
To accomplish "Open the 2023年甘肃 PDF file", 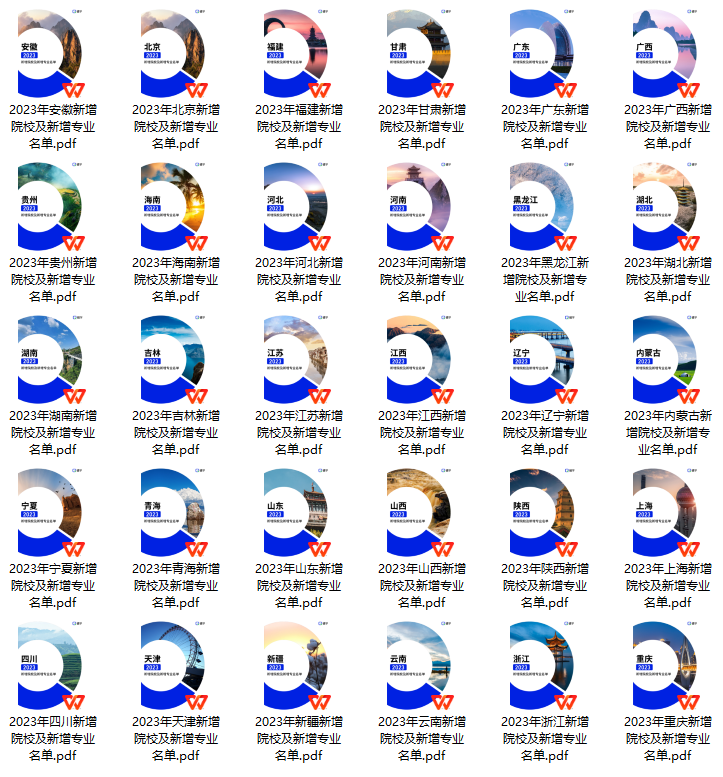I will [x=421, y=54].
